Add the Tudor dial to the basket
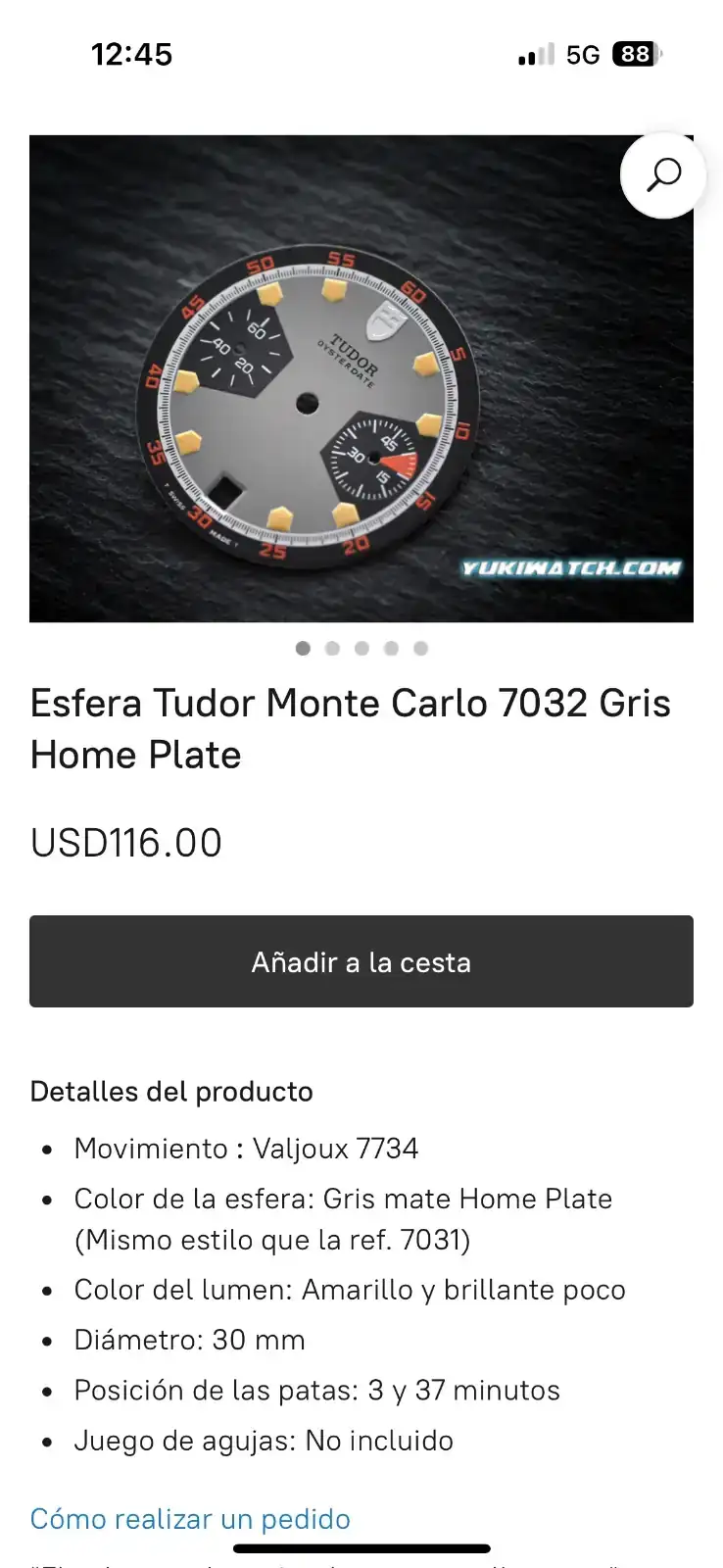 (x=361, y=961)
